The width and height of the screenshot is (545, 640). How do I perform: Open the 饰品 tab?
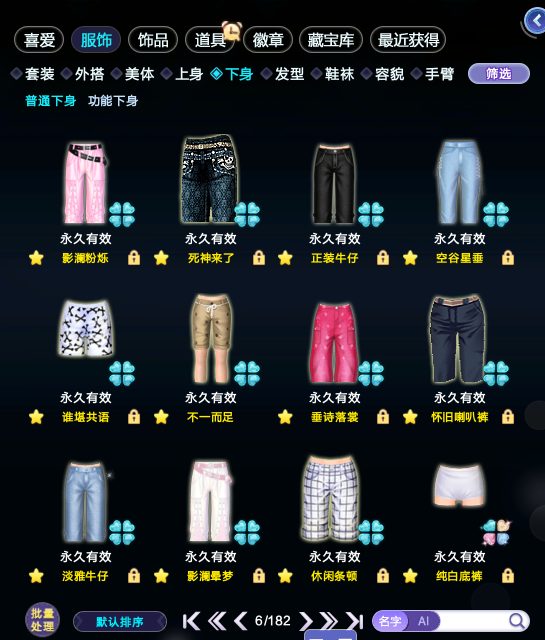click(x=153, y=40)
